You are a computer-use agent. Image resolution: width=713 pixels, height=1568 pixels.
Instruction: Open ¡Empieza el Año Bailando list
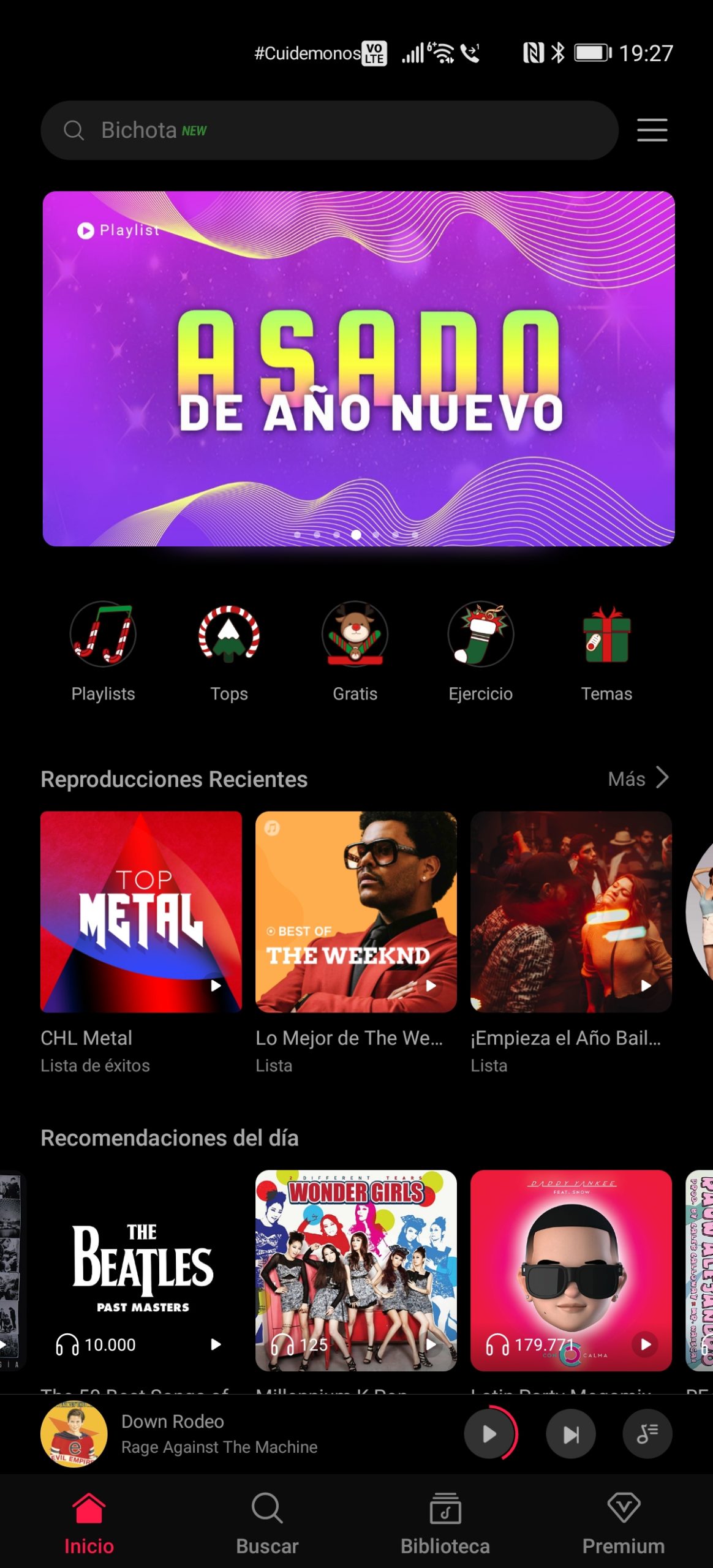point(571,911)
